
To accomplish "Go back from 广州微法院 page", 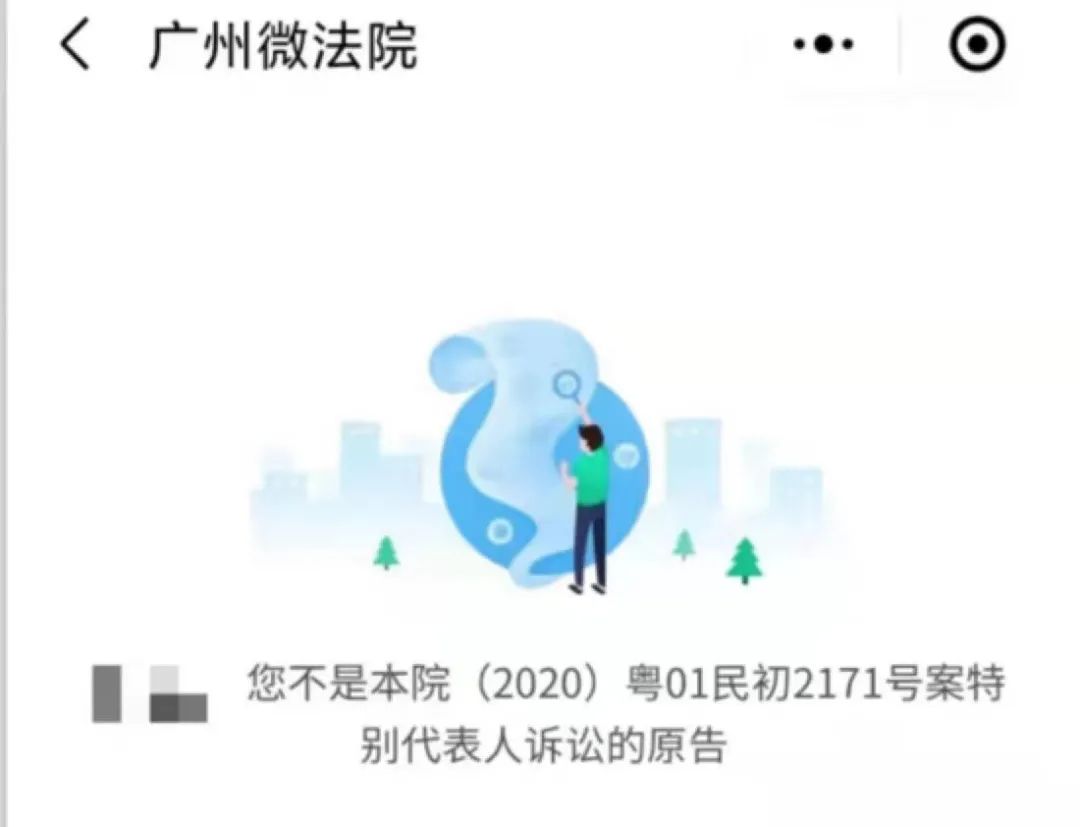I will (x=75, y=46).
